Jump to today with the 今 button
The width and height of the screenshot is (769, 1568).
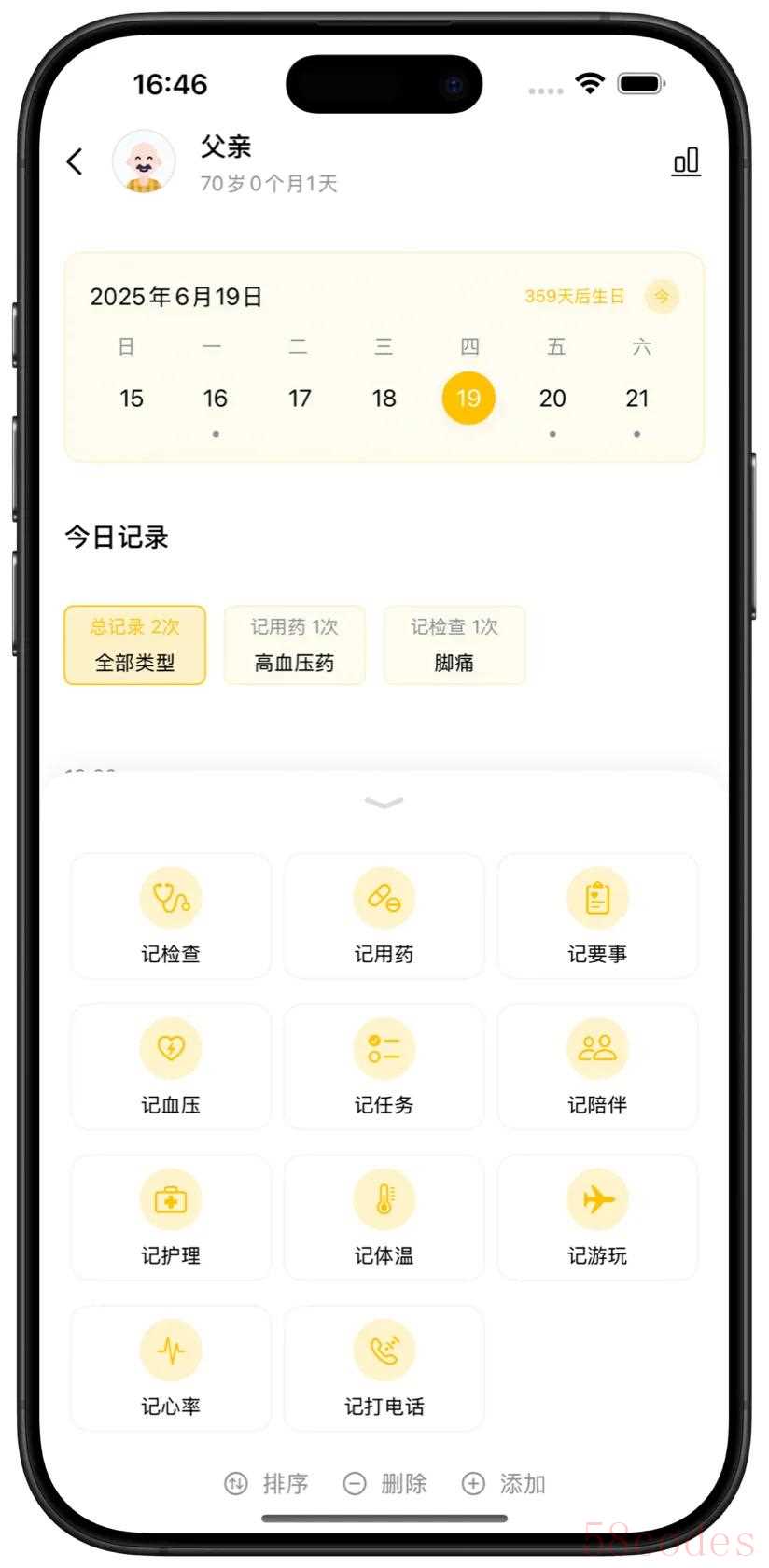click(x=662, y=297)
